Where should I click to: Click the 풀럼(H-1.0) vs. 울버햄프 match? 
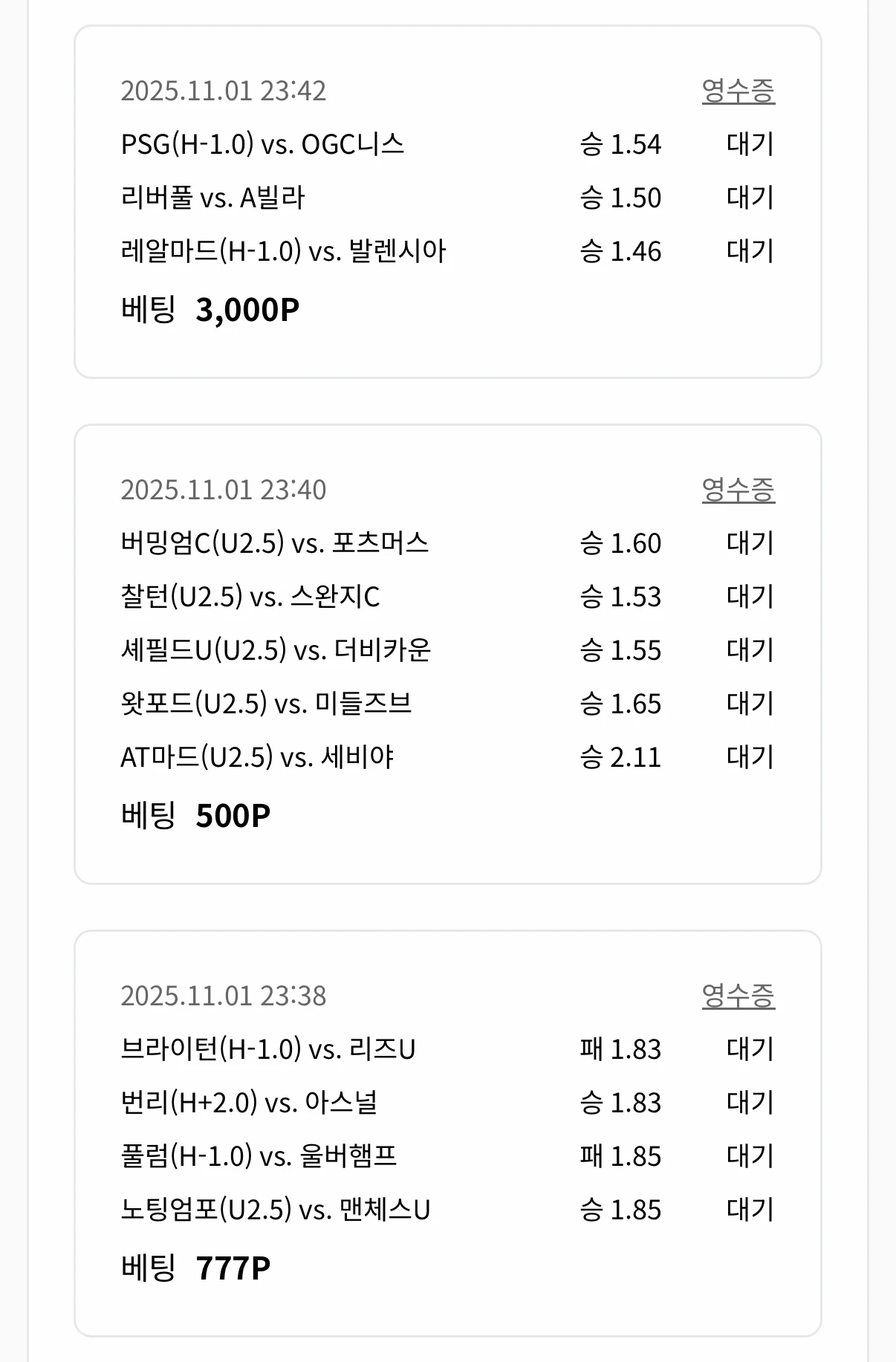(x=260, y=1156)
